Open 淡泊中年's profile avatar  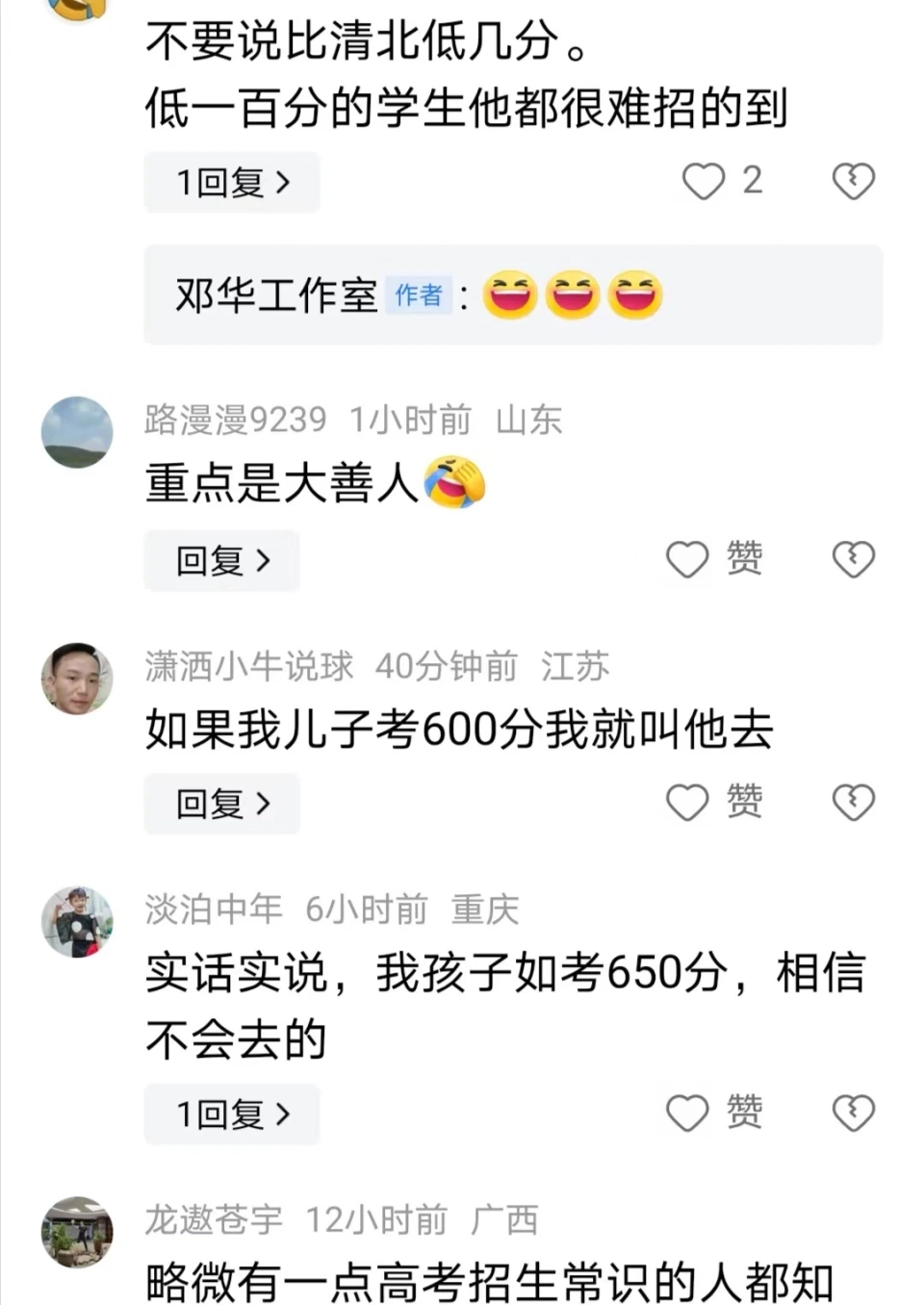[77, 922]
